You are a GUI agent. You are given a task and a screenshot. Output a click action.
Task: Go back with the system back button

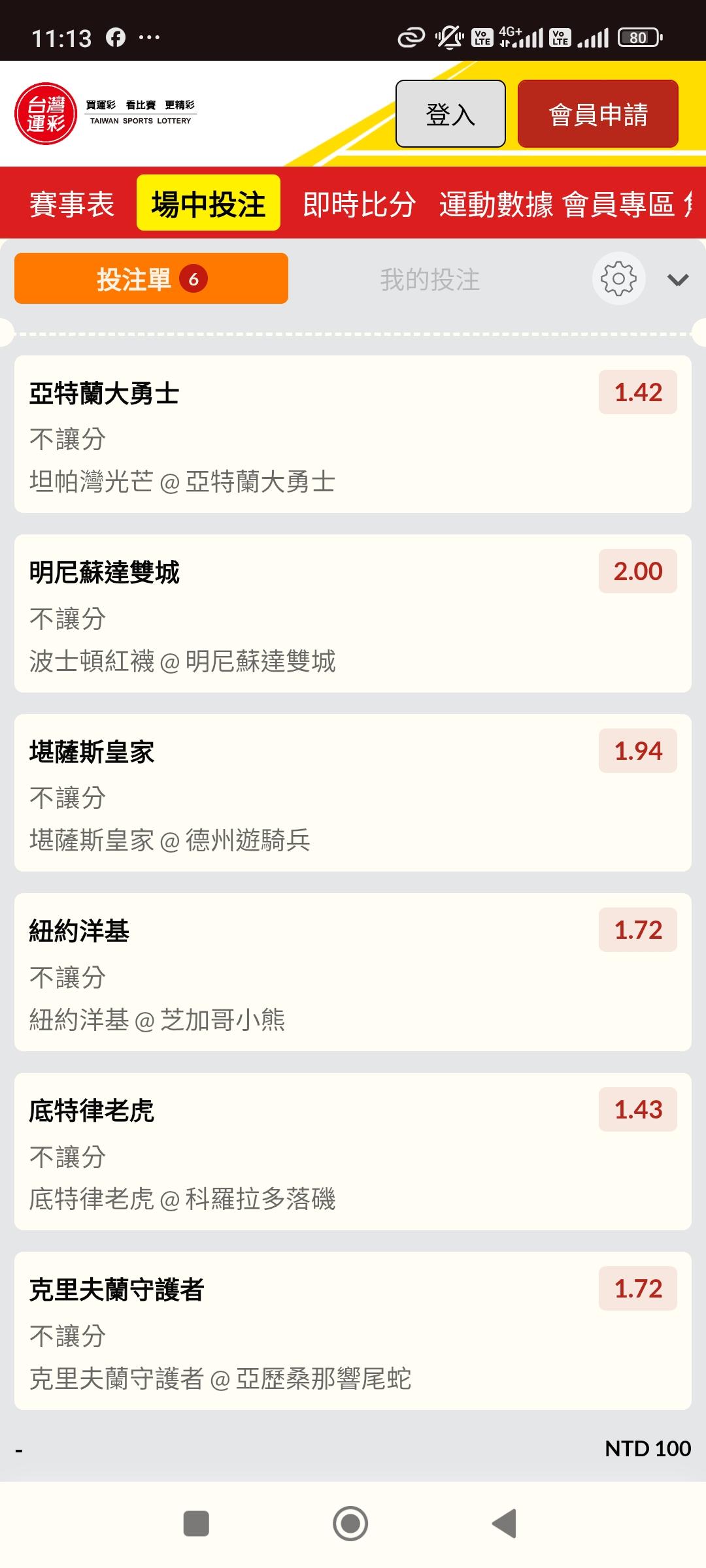[505, 1524]
